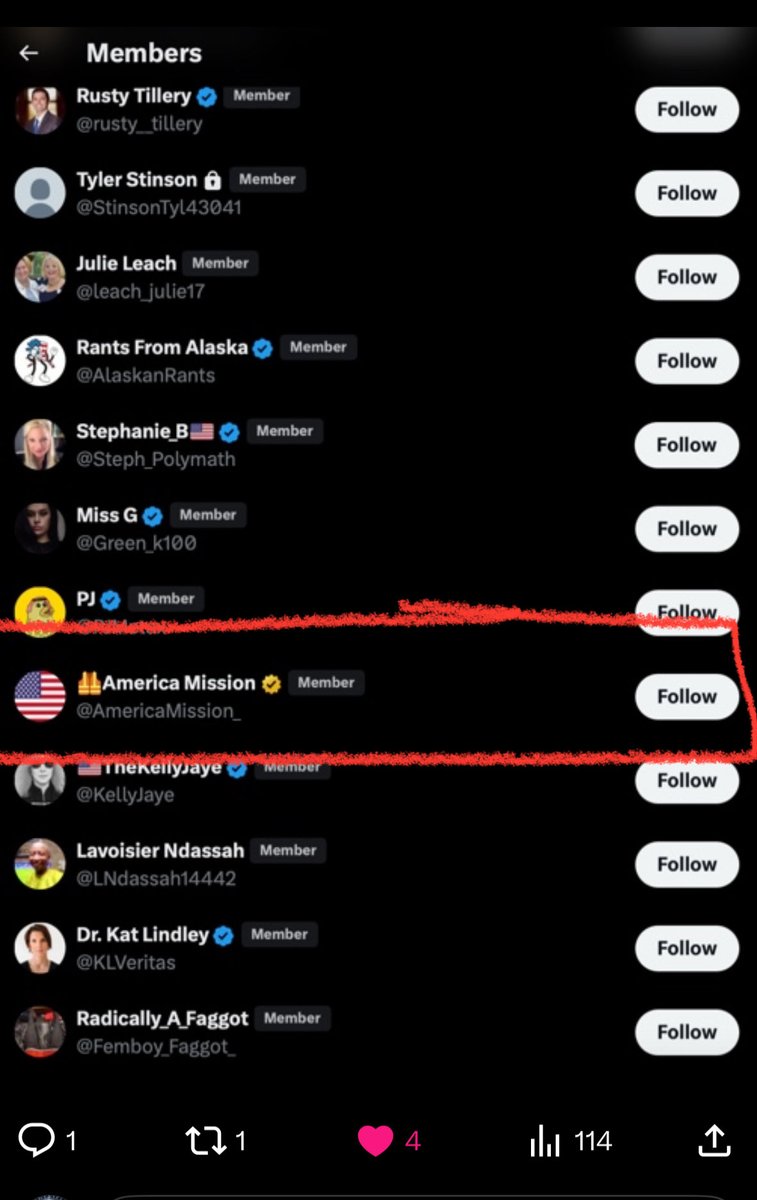The width and height of the screenshot is (757, 1200).
Task: Share this post
Action: click(x=714, y=1139)
